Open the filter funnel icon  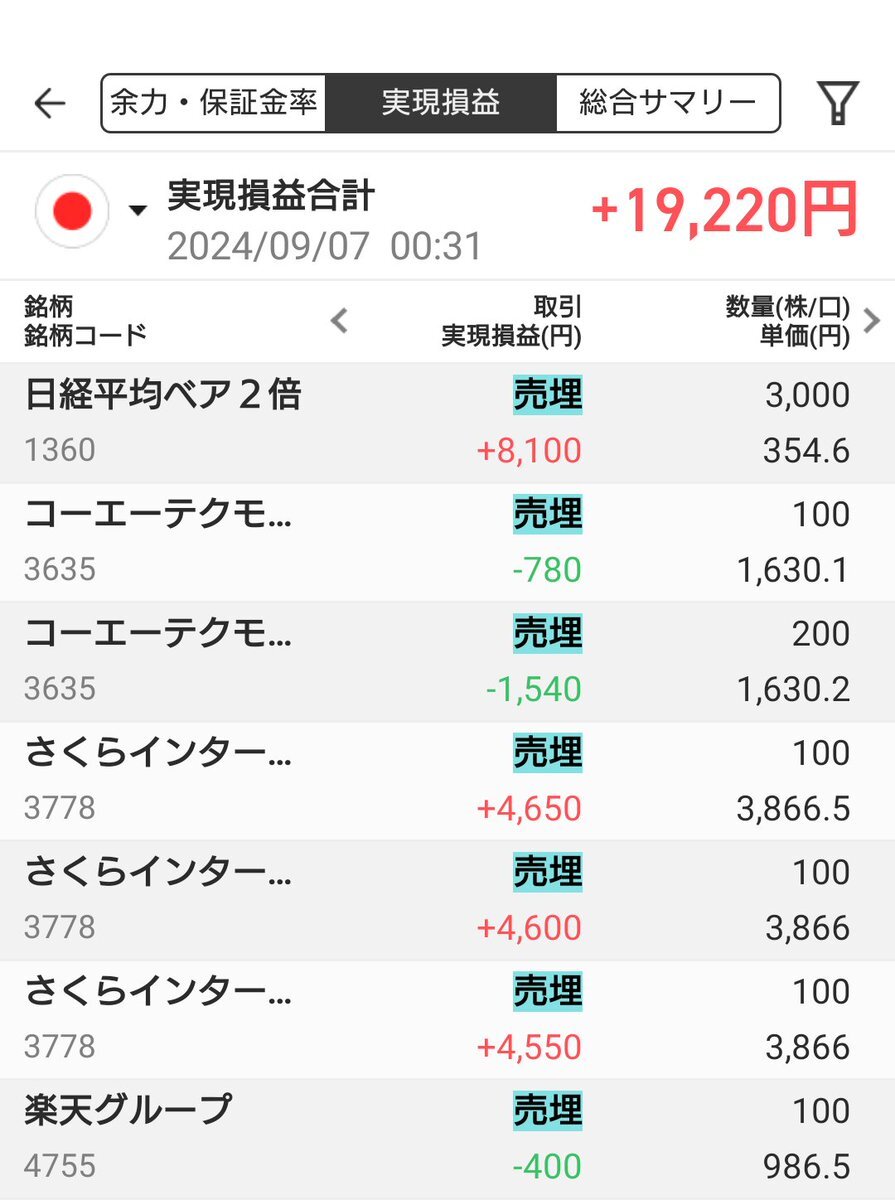tap(839, 103)
